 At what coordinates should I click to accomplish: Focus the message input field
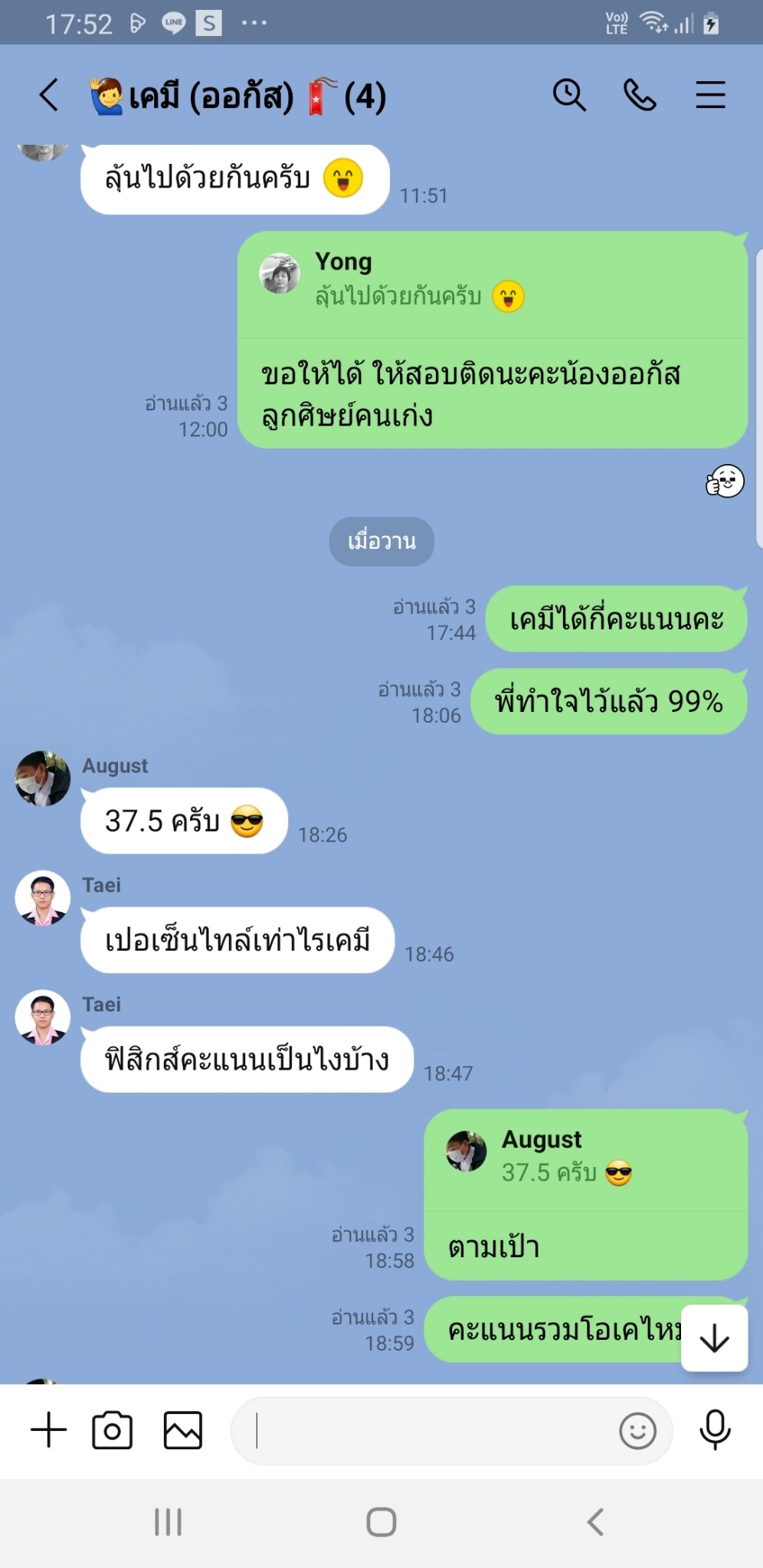[x=429, y=1430]
